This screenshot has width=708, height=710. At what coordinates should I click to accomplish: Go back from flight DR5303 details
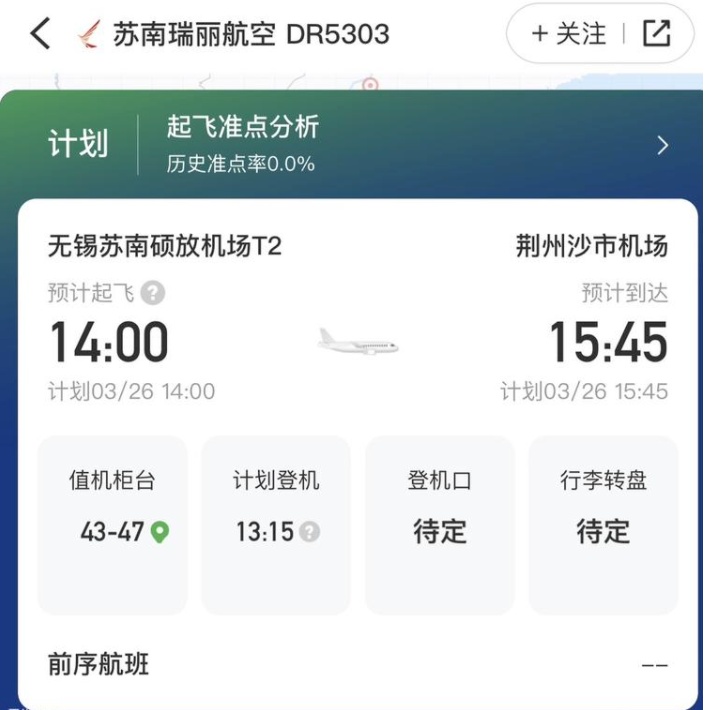pos(40,34)
